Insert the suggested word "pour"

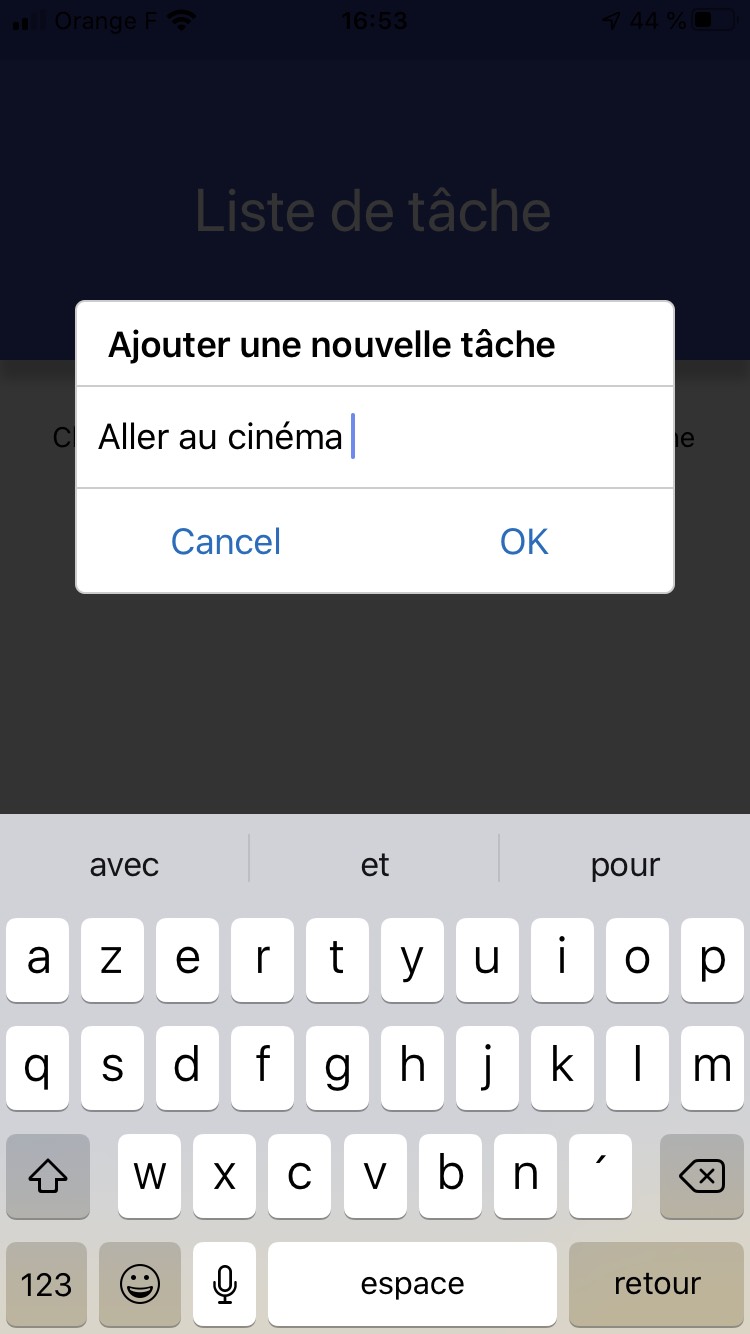click(625, 864)
